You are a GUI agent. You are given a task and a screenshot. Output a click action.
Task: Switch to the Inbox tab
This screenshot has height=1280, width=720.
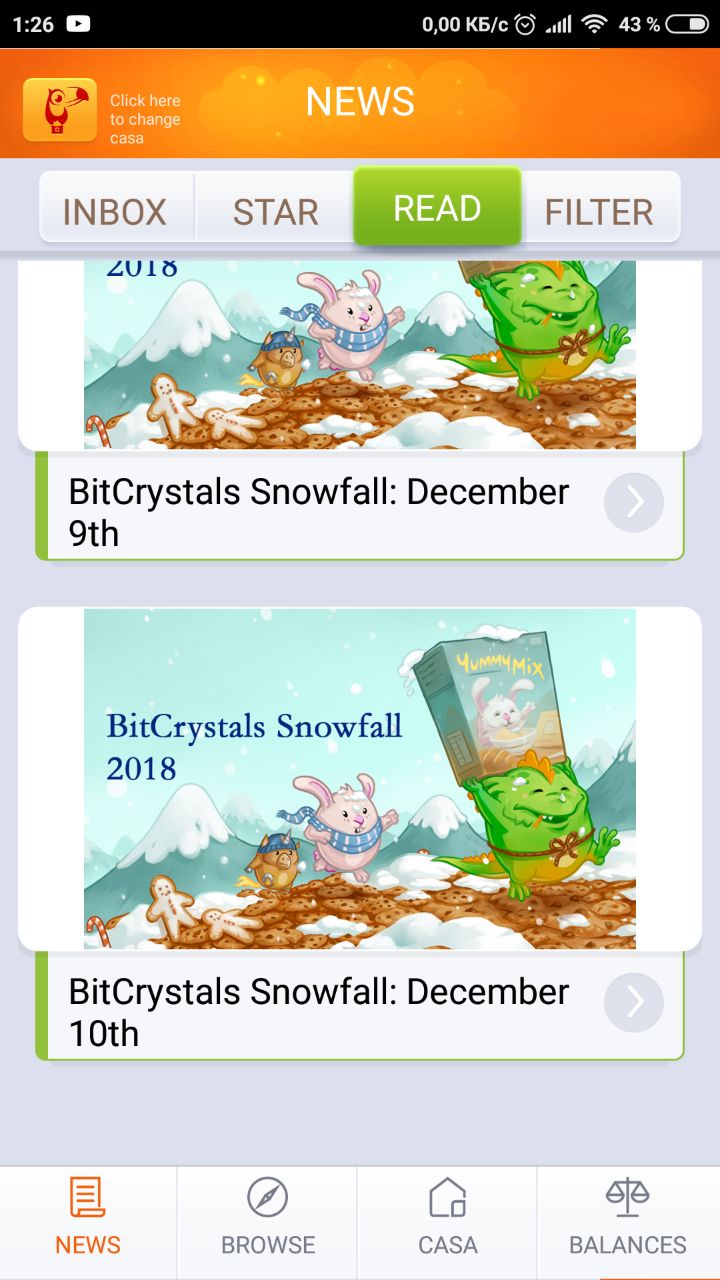[115, 211]
